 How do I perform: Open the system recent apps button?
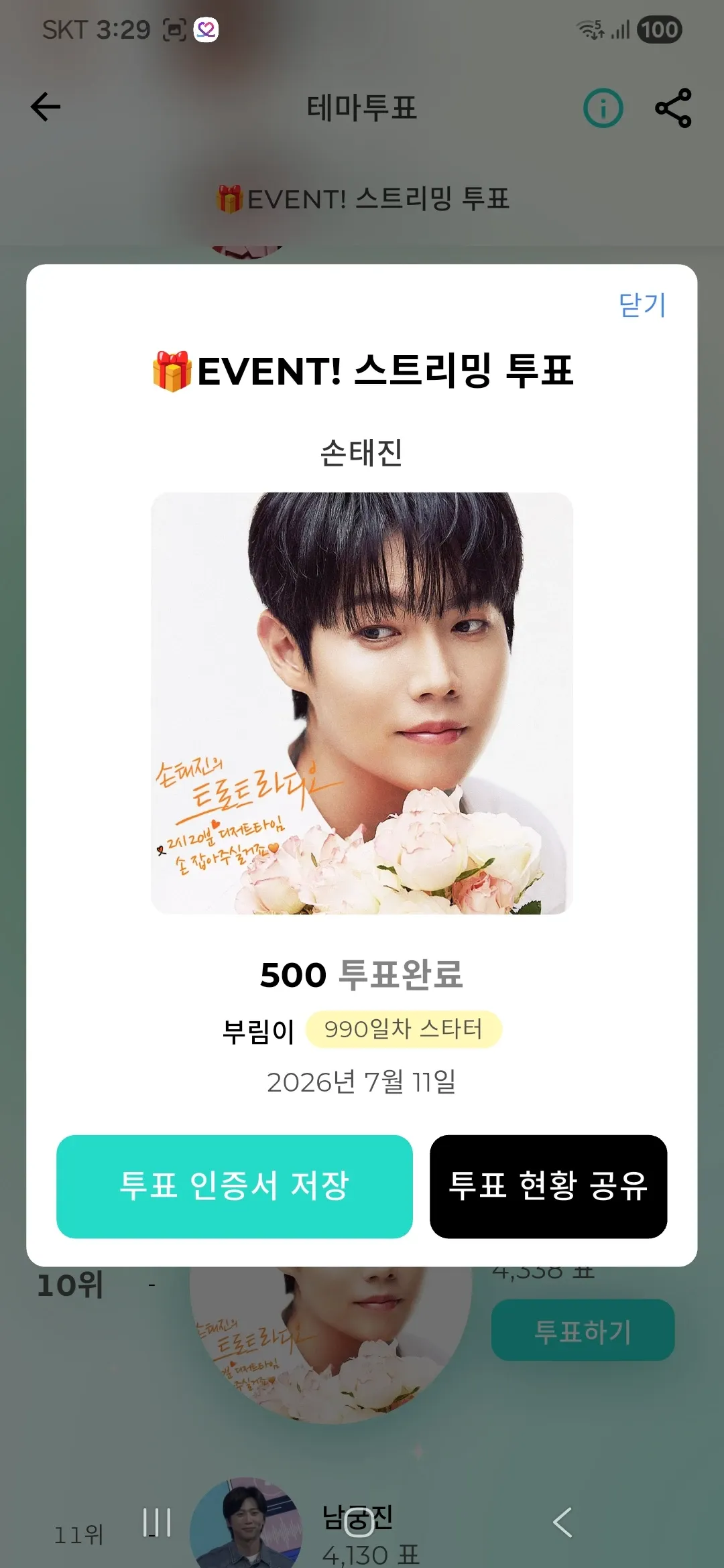[158, 1522]
